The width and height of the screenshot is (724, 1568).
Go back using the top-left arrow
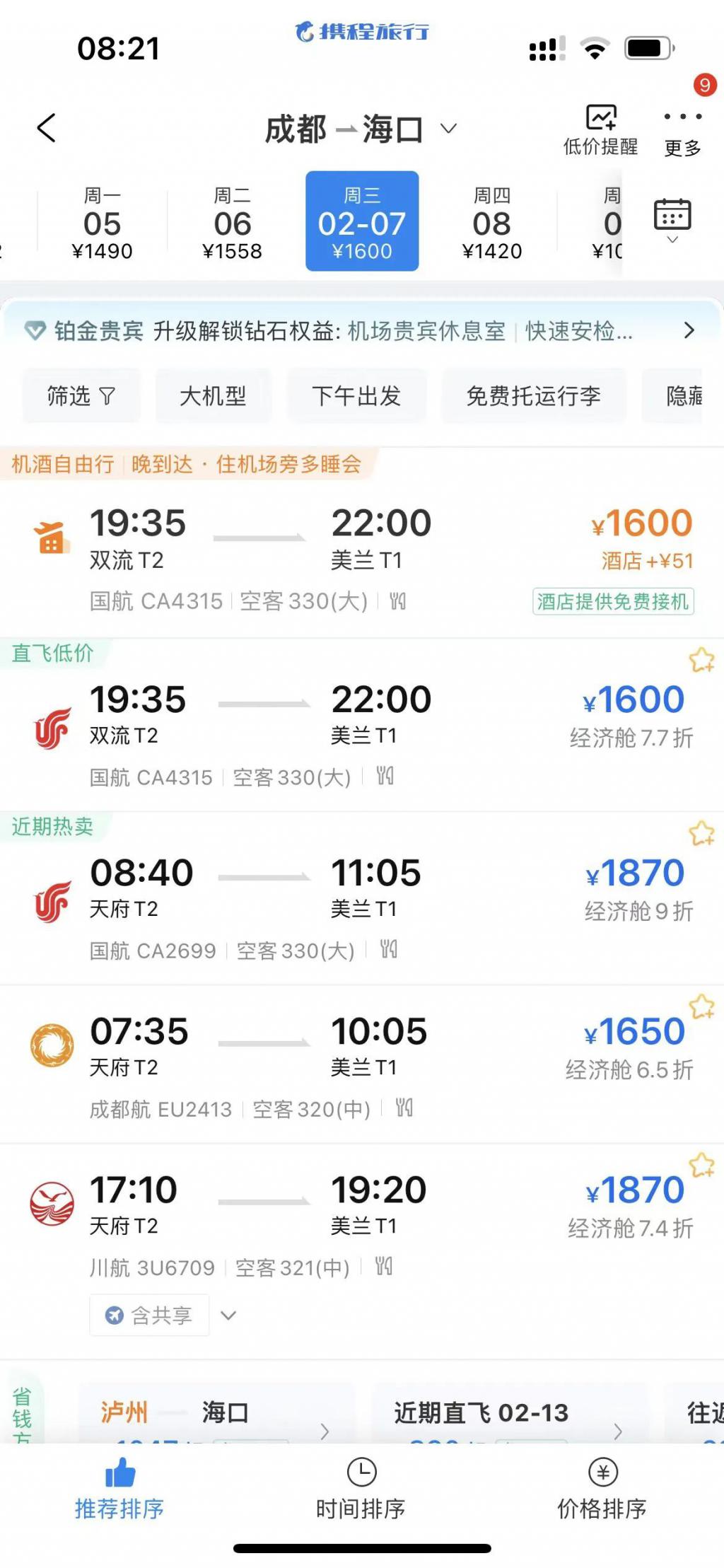pos(47,128)
